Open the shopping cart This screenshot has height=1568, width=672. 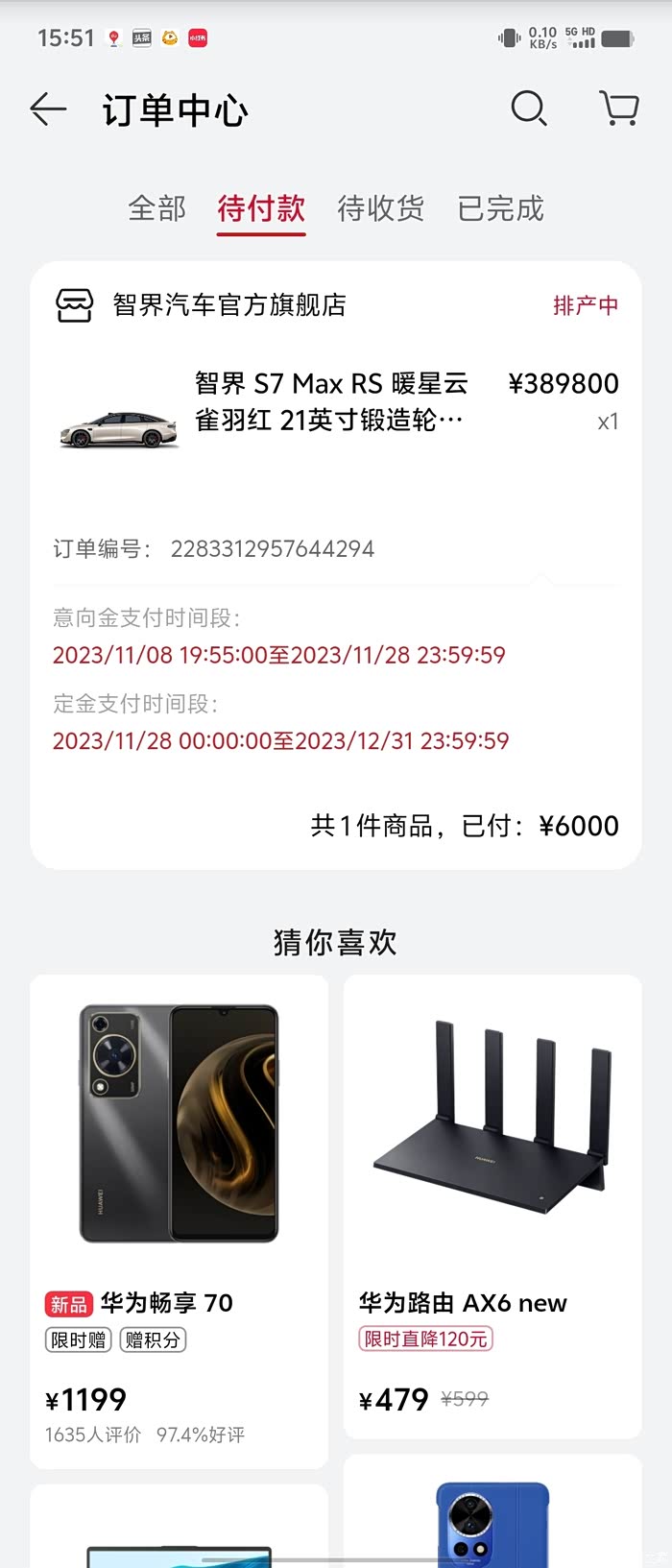point(619,109)
